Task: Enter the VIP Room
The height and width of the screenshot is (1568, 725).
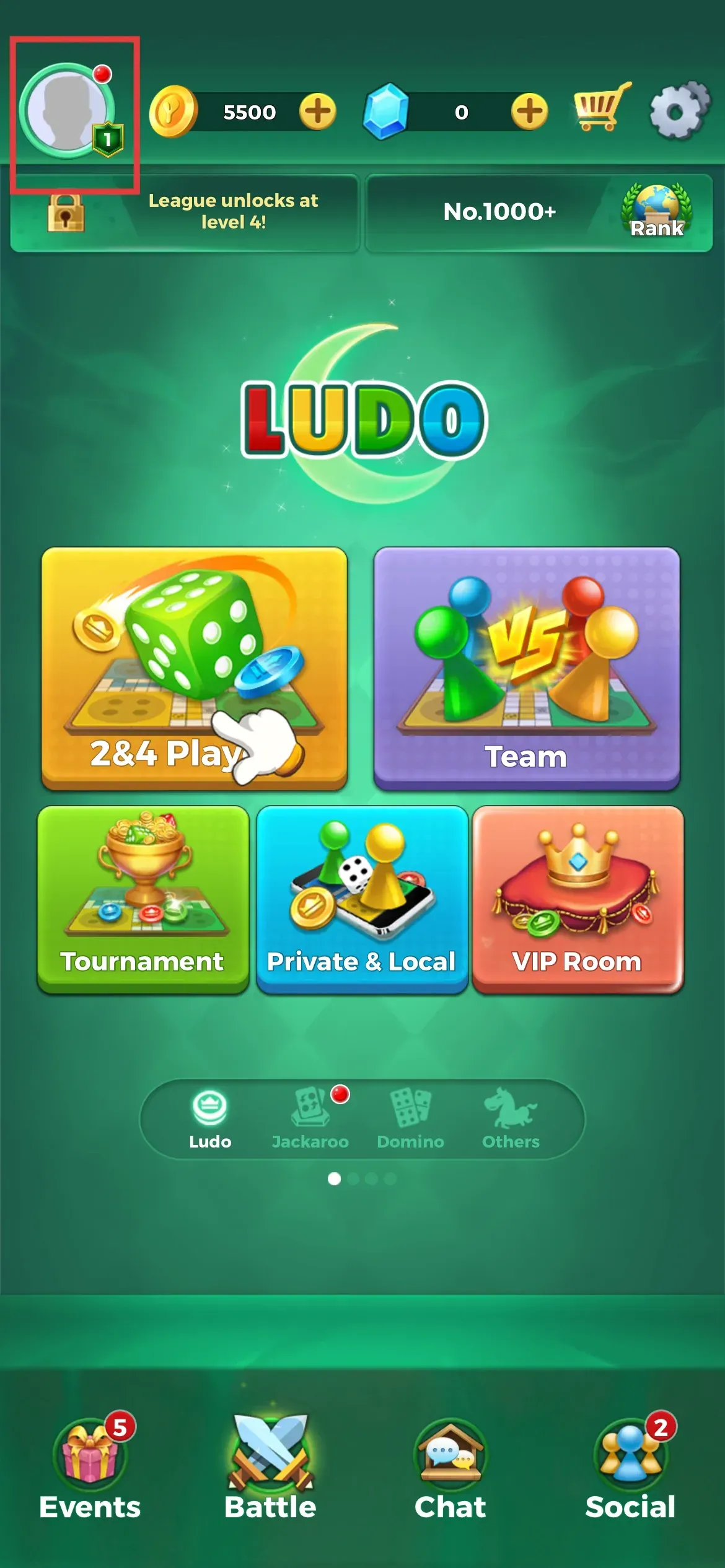Action: click(x=578, y=899)
